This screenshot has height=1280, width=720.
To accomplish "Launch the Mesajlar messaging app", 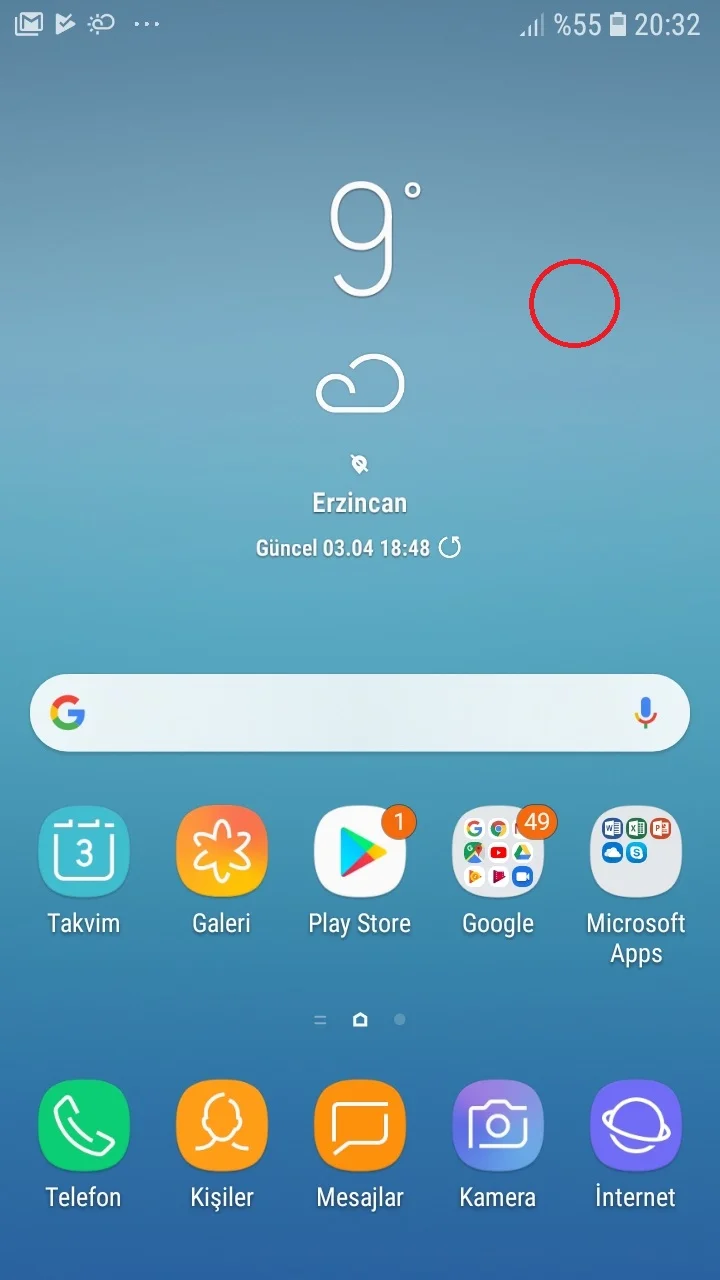I will click(x=360, y=1126).
